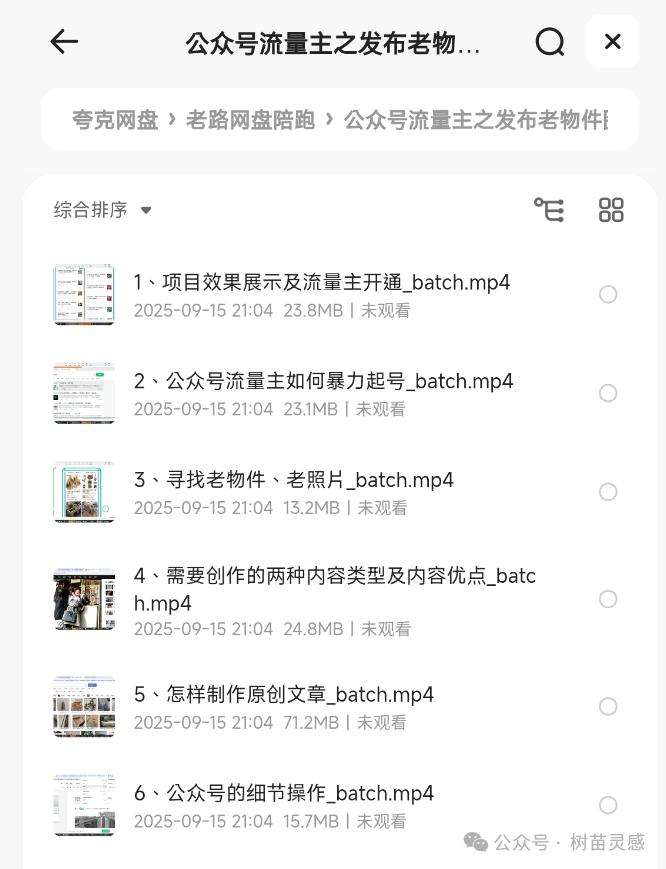Select 6、公众号的细节操作 with its circle
The width and height of the screenshot is (666, 869).
pos(608,805)
